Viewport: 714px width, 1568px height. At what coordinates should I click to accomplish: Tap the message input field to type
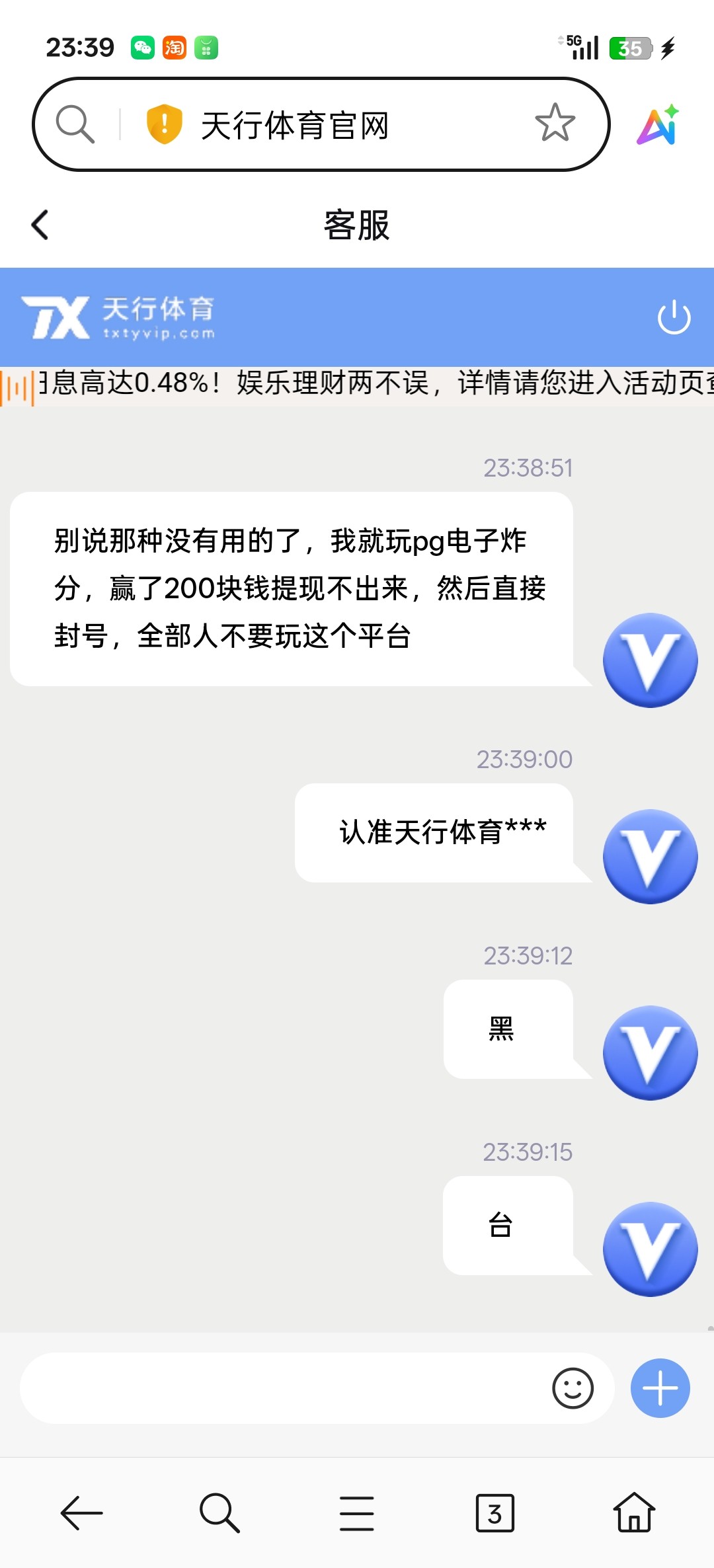(278, 1388)
